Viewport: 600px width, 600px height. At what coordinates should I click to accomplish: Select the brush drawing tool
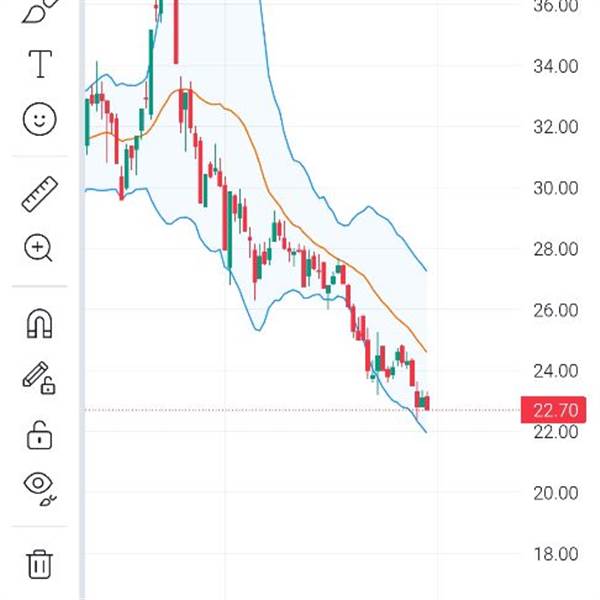pos(39,10)
